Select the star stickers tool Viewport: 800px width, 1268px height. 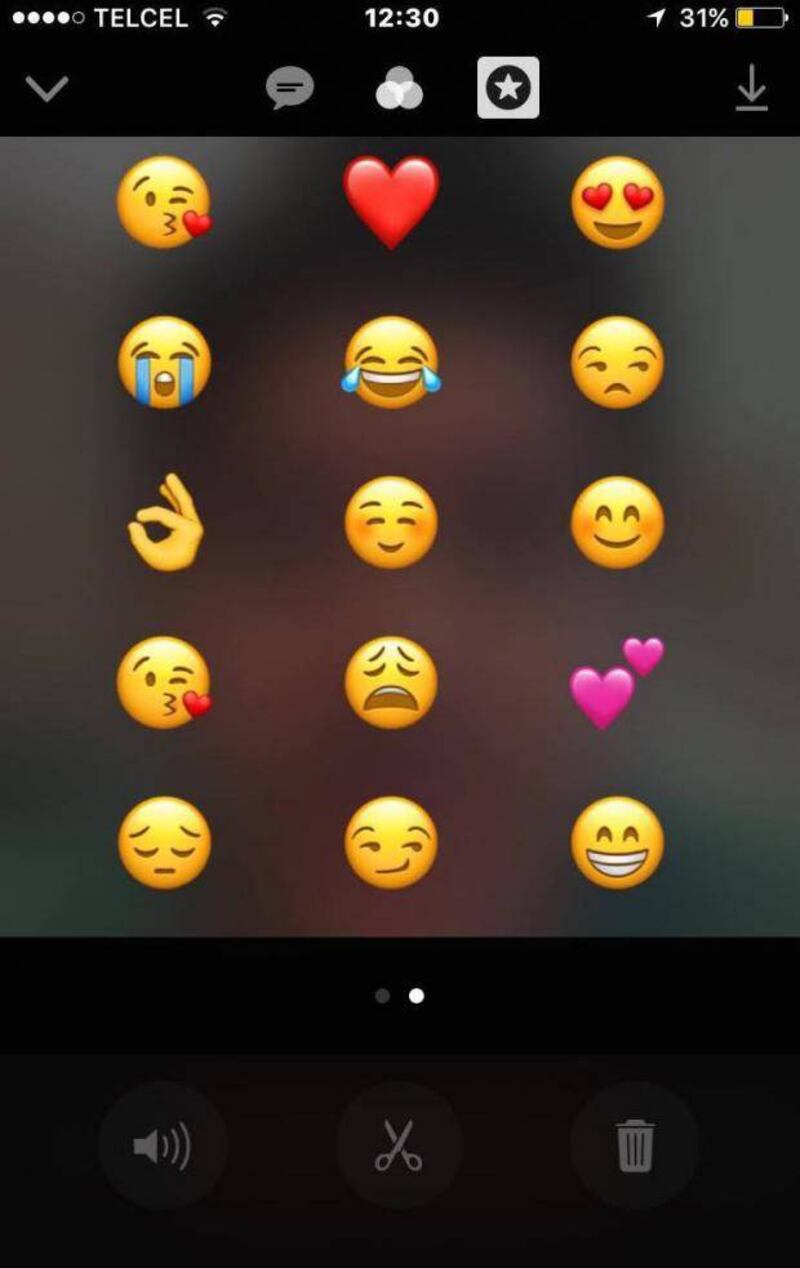(508, 88)
